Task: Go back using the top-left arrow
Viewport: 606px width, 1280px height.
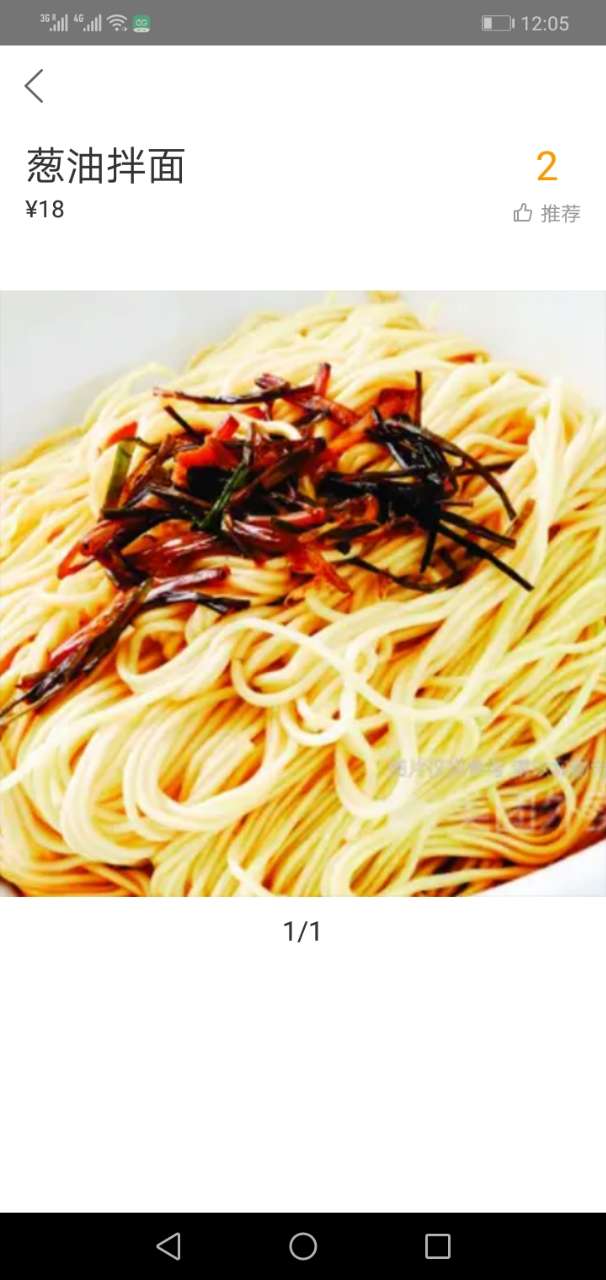Action: point(34,86)
